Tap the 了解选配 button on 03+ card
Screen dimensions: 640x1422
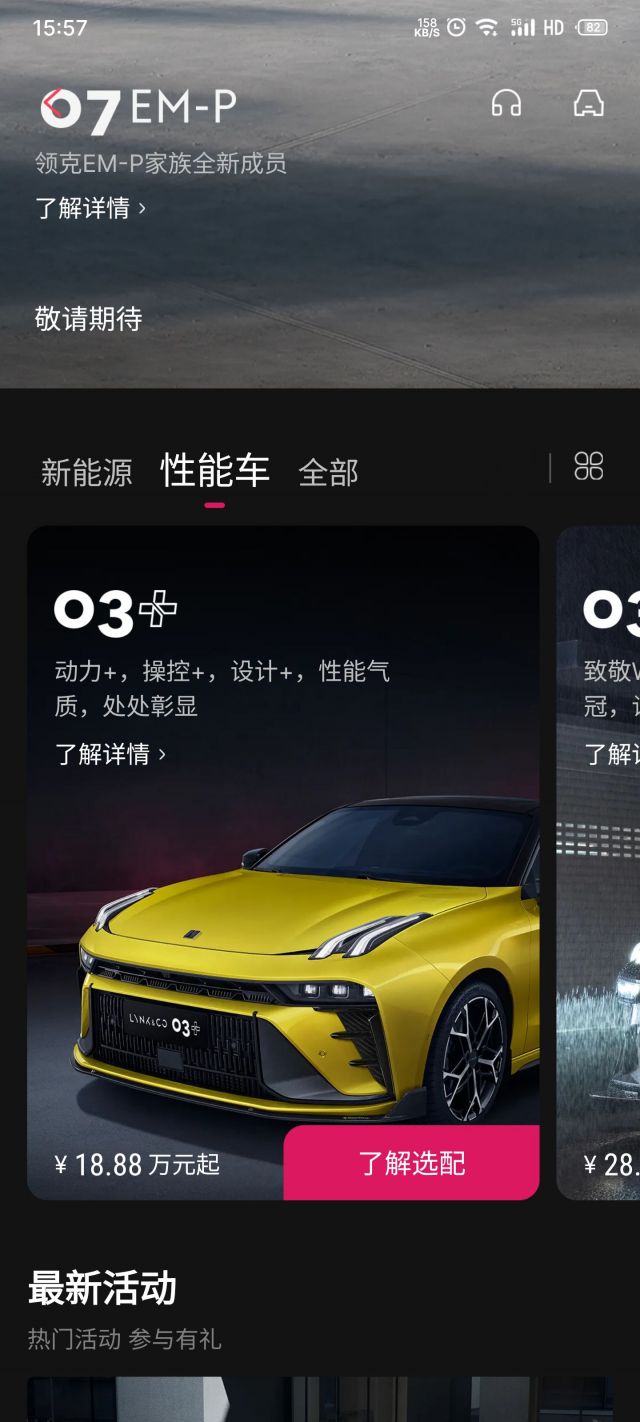tap(411, 1163)
